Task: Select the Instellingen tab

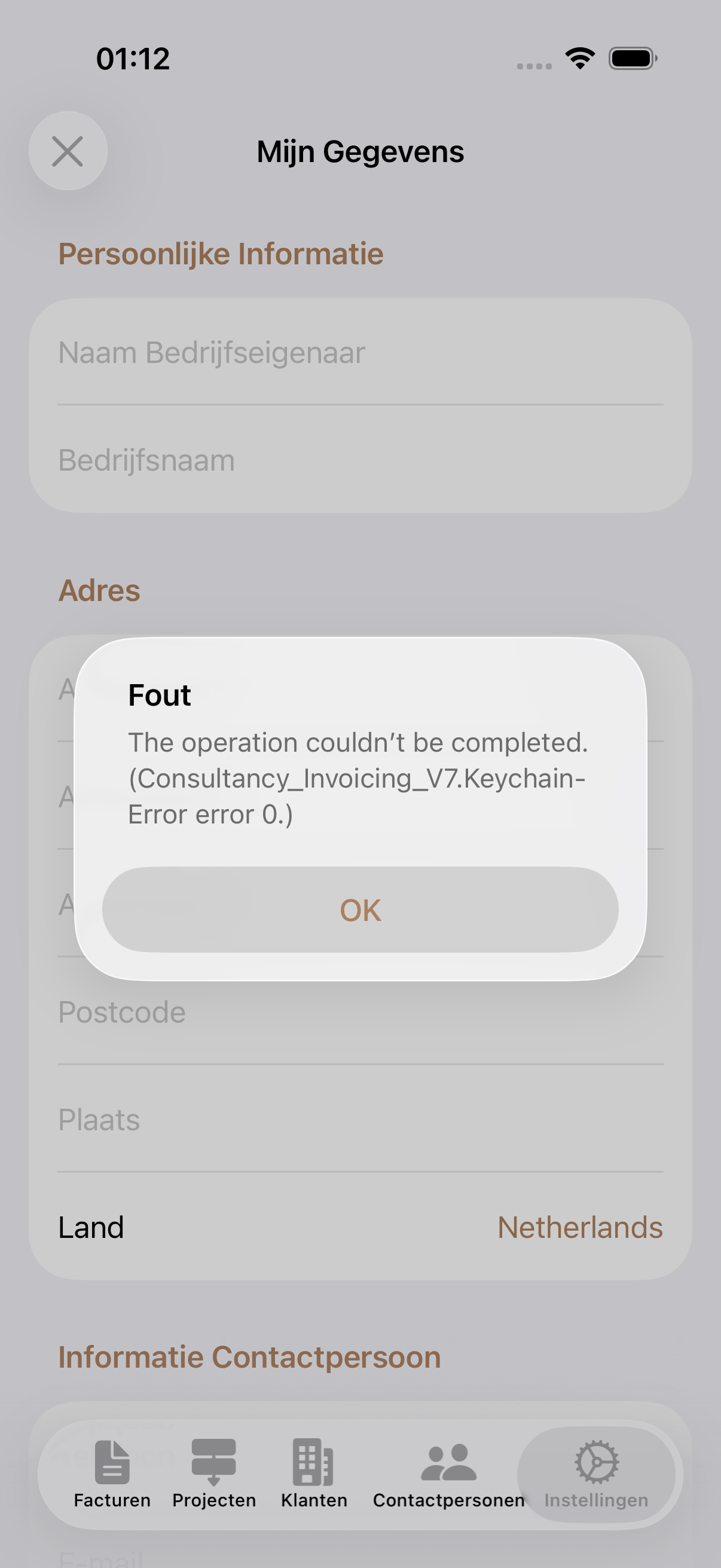Action: (x=595, y=1473)
